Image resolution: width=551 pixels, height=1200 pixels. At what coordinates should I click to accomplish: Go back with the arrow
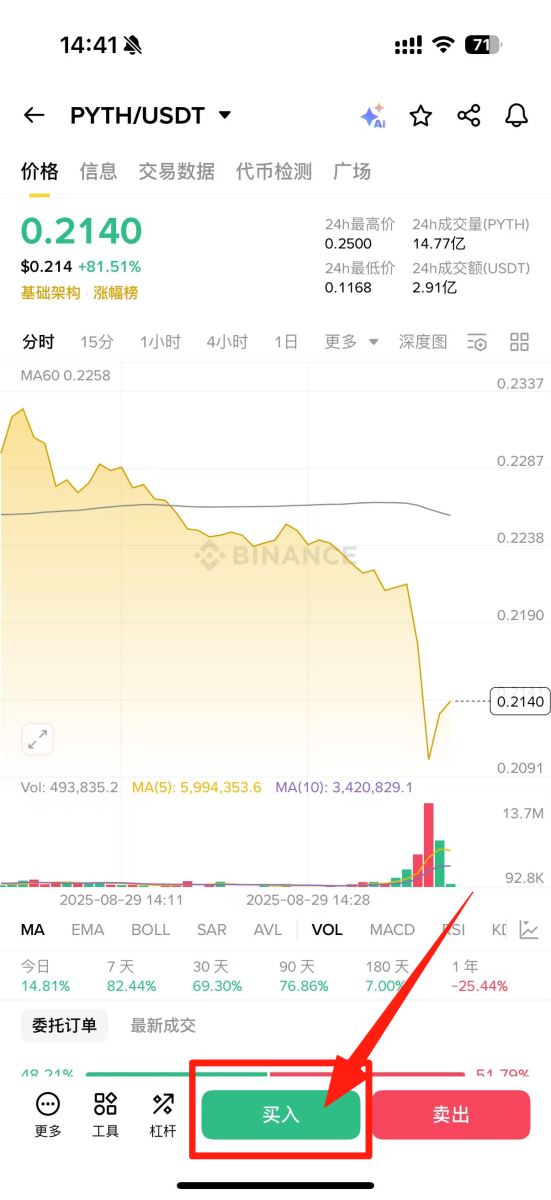[34, 115]
